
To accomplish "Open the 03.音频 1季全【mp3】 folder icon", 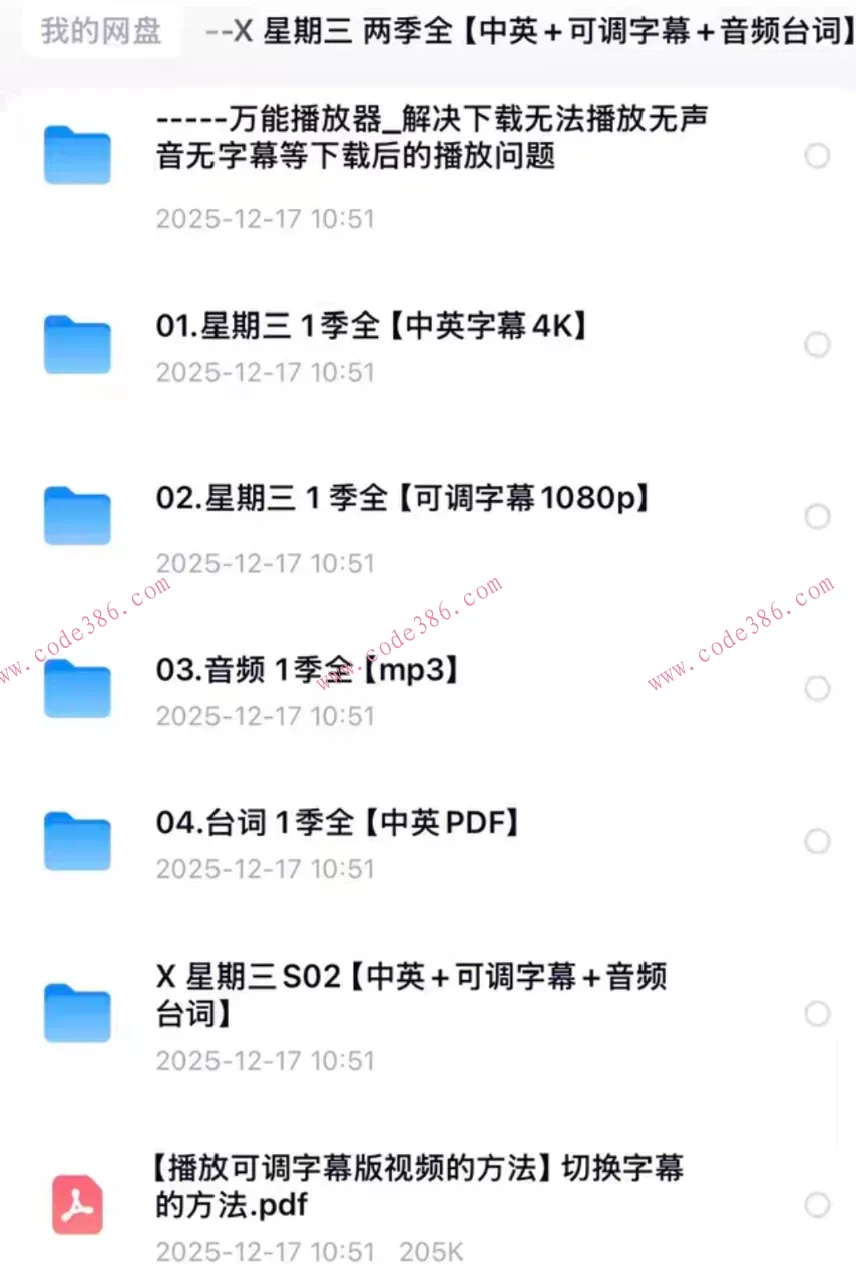I will pos(77,688).
